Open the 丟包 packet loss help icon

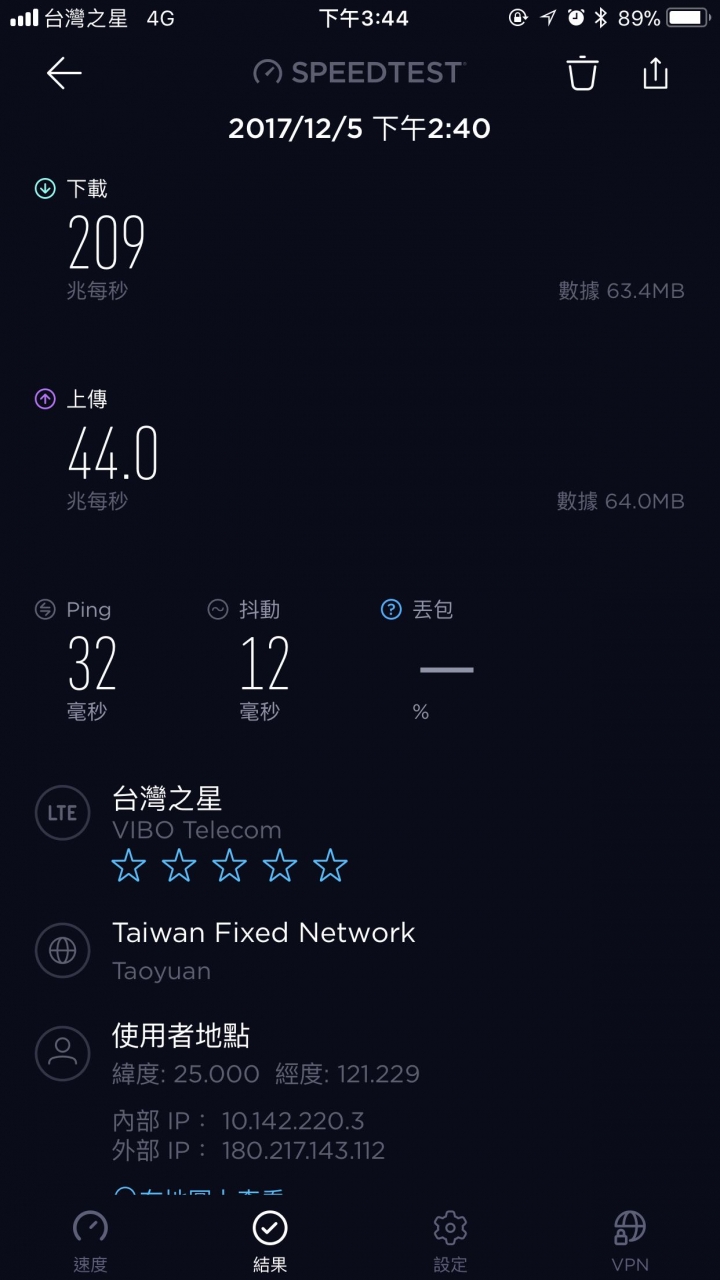391,609
